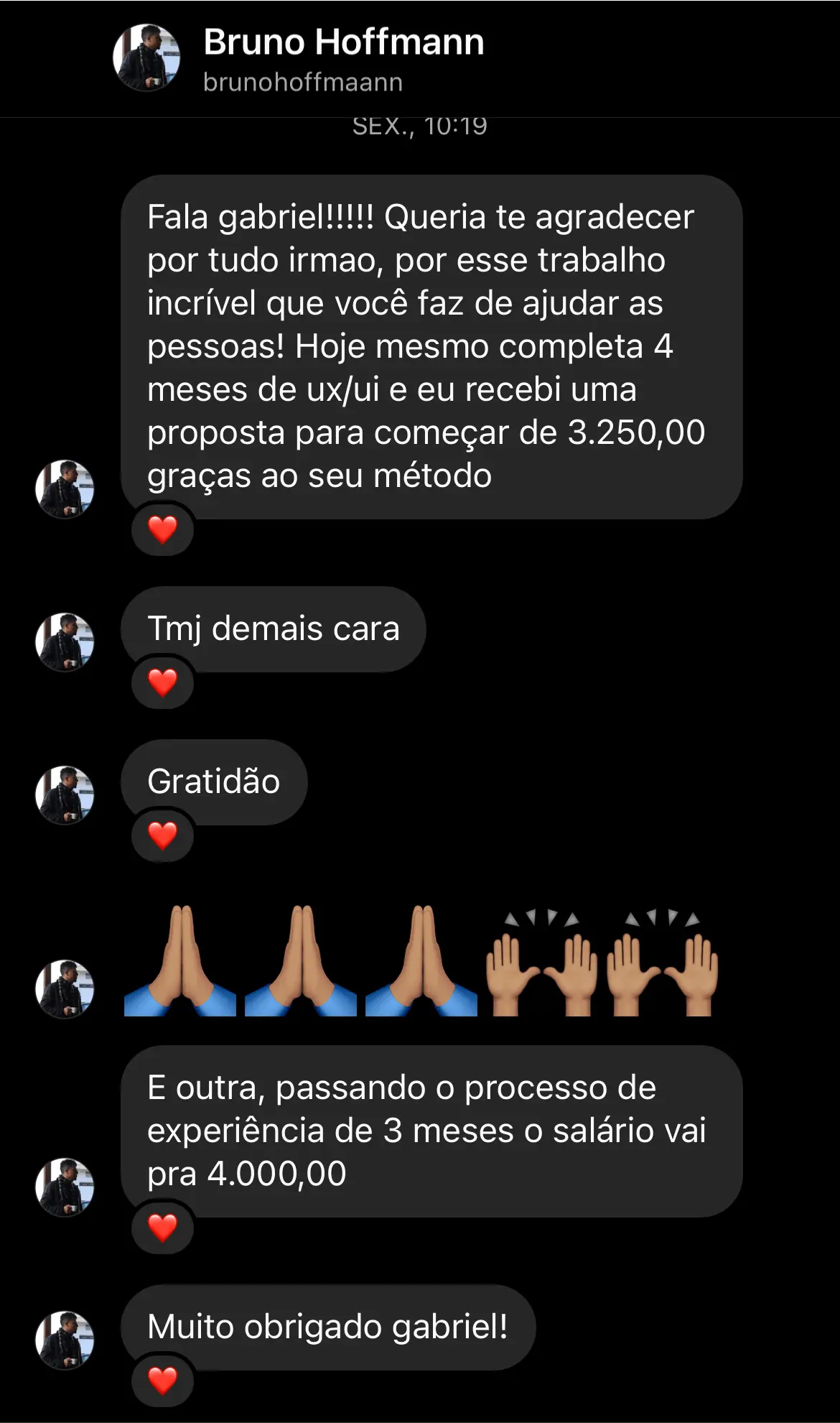
Task: Tap the avatar beside the praying hands emojis
Action: 65,989
